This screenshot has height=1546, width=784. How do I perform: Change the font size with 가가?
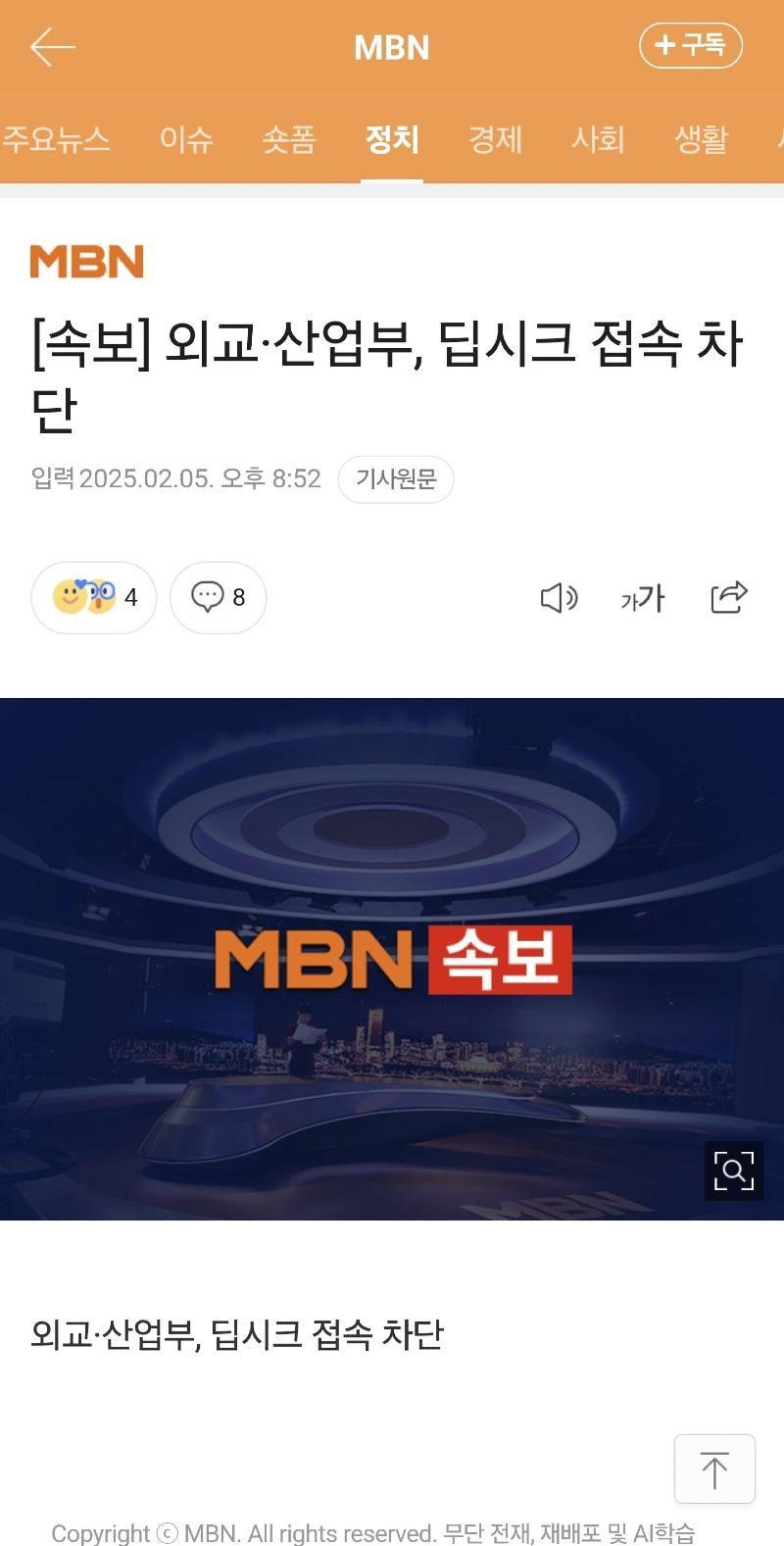click(643, 598)
